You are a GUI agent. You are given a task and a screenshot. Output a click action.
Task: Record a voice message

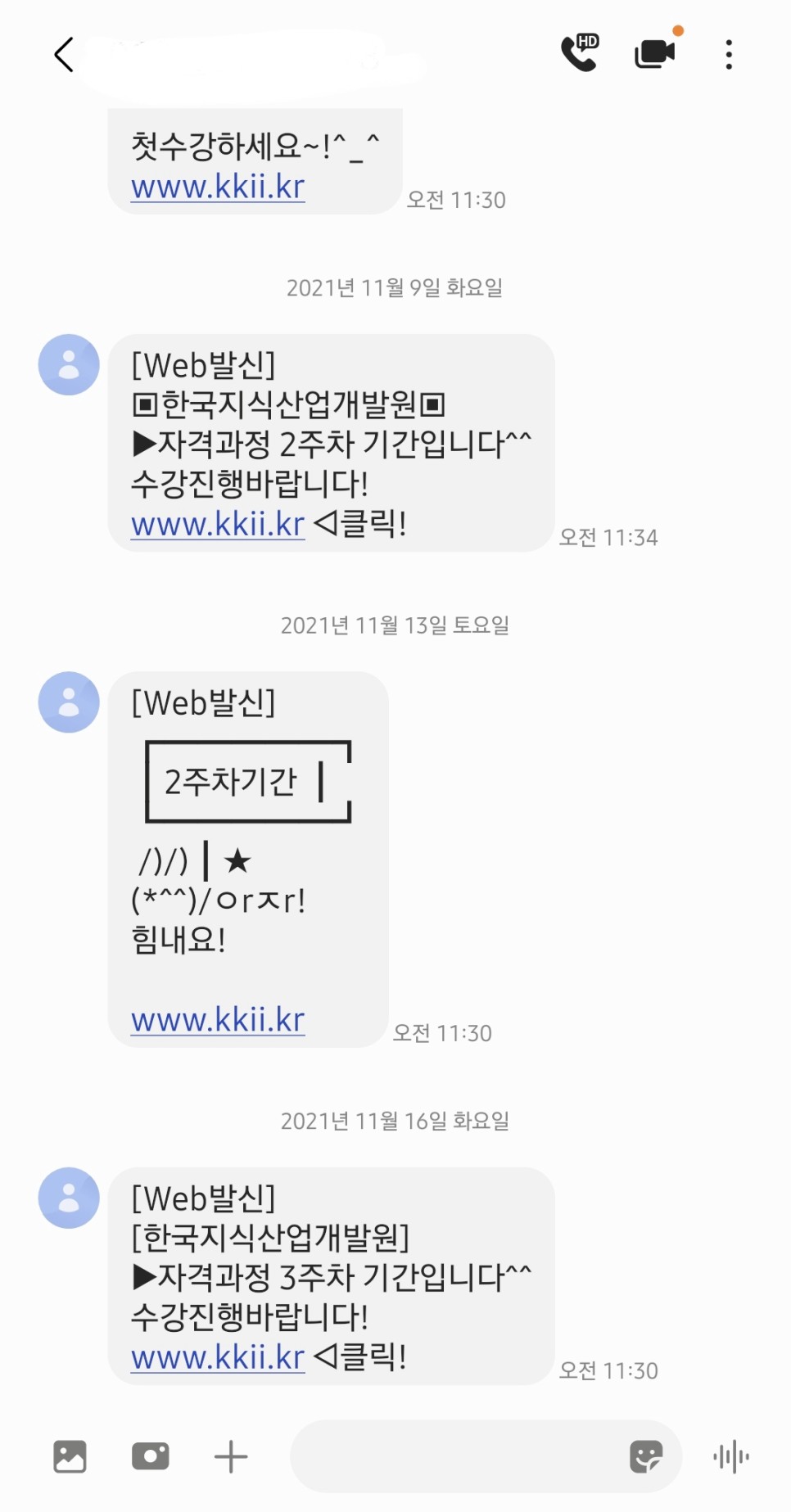tap(731, 1456)
